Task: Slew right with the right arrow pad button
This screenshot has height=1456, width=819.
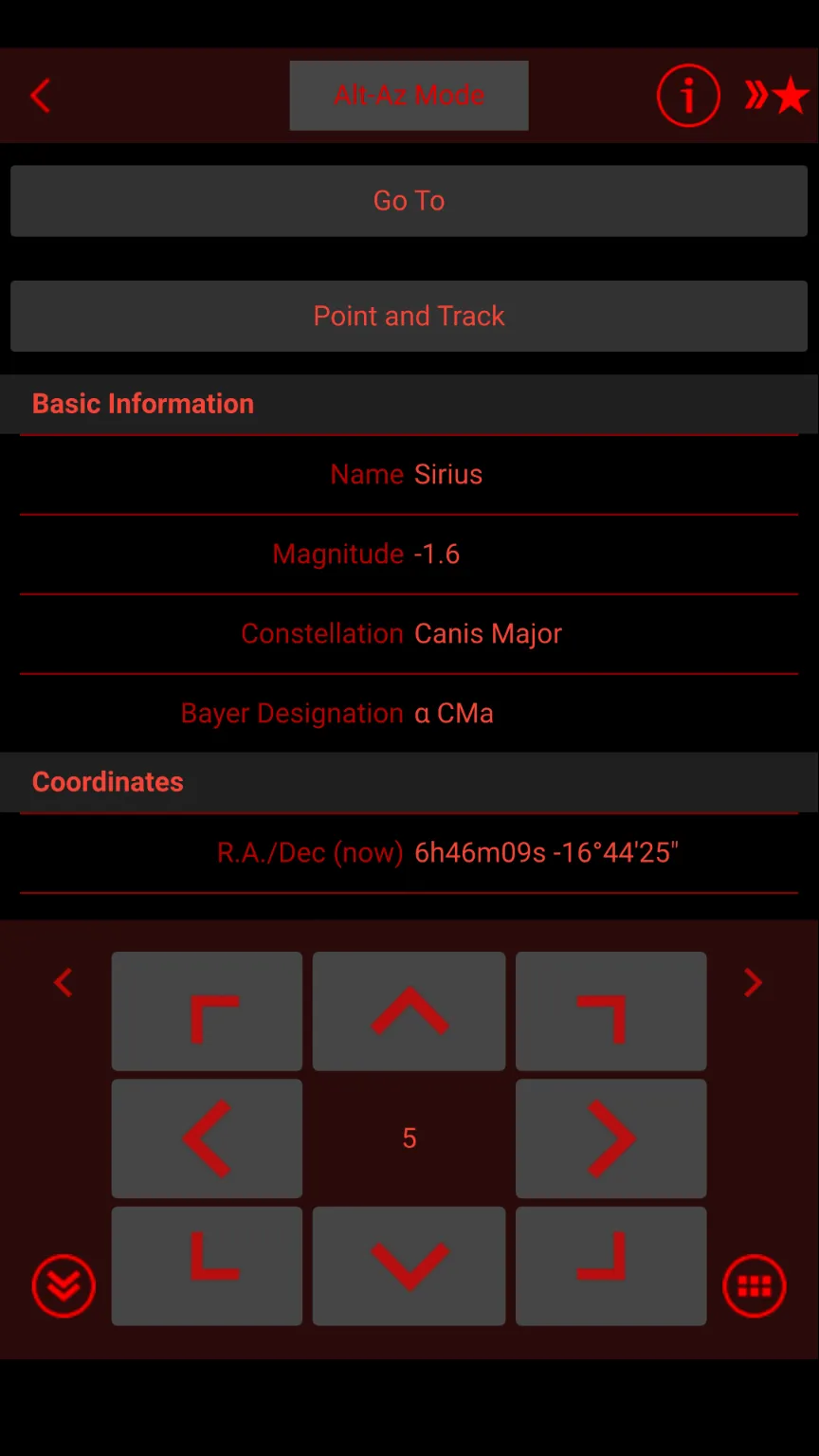Action: click(x=610, y=1138)
